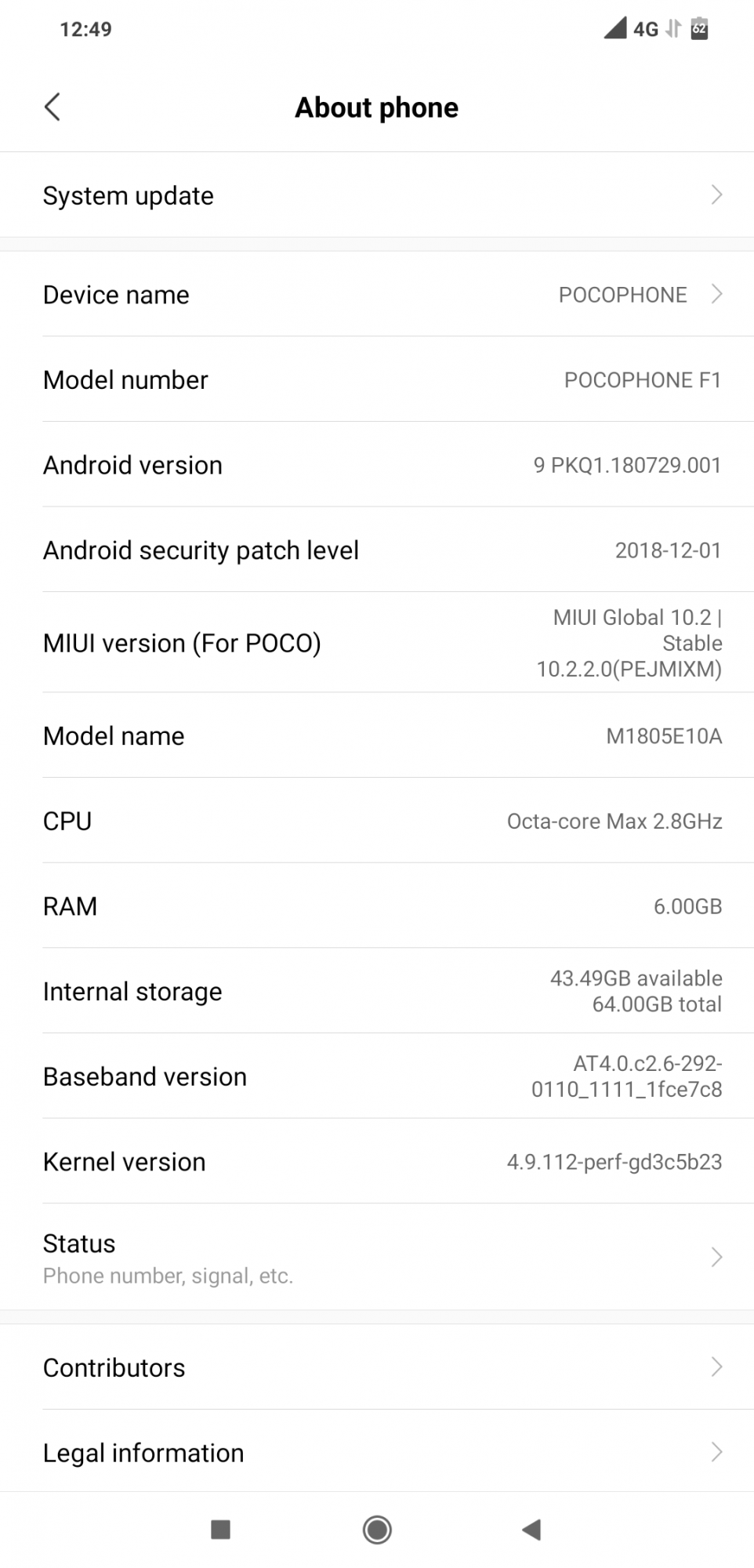This screenshot has width=754, height=1568.
Task: Edit the Device name POCOPHONE
Action: [x=377, y=295]
